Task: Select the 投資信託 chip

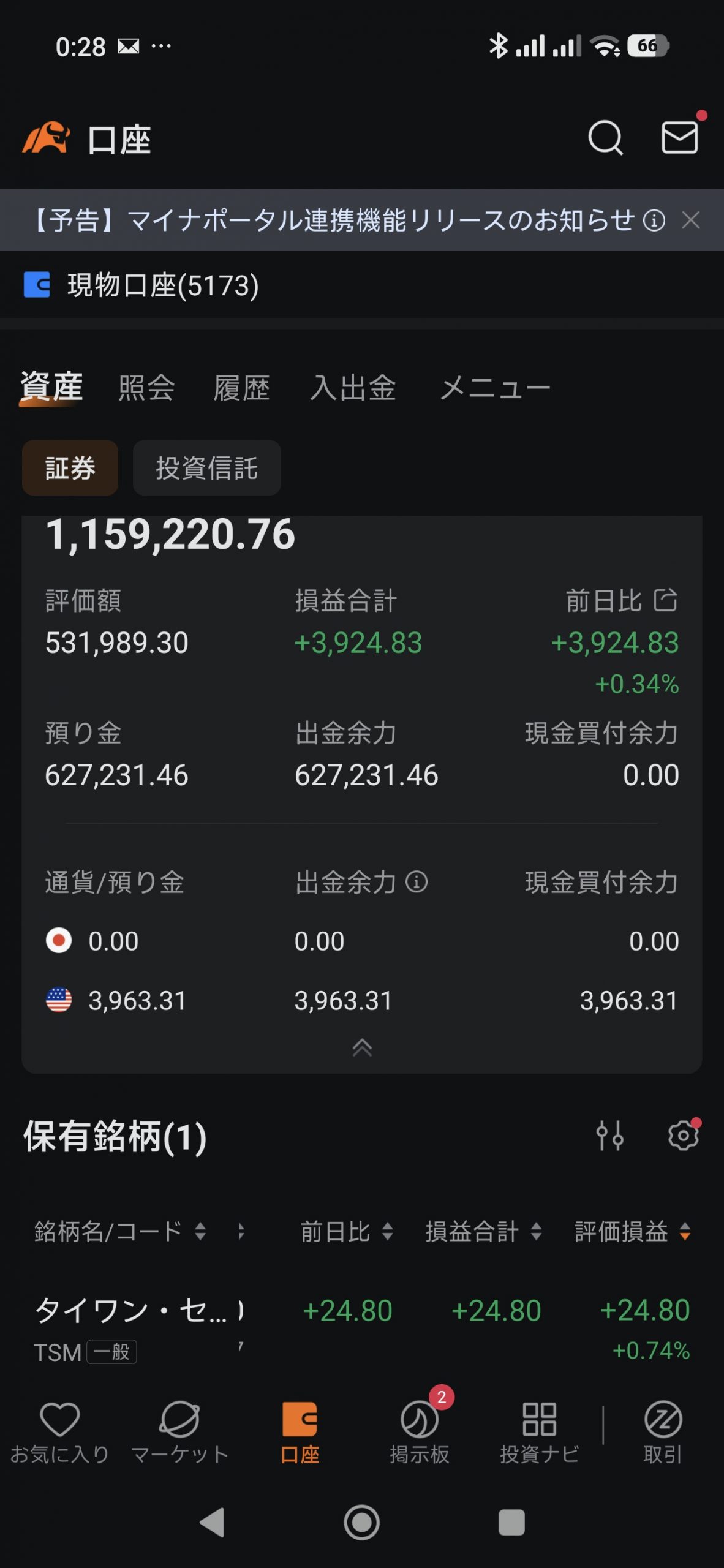Action: coord(206,468)
